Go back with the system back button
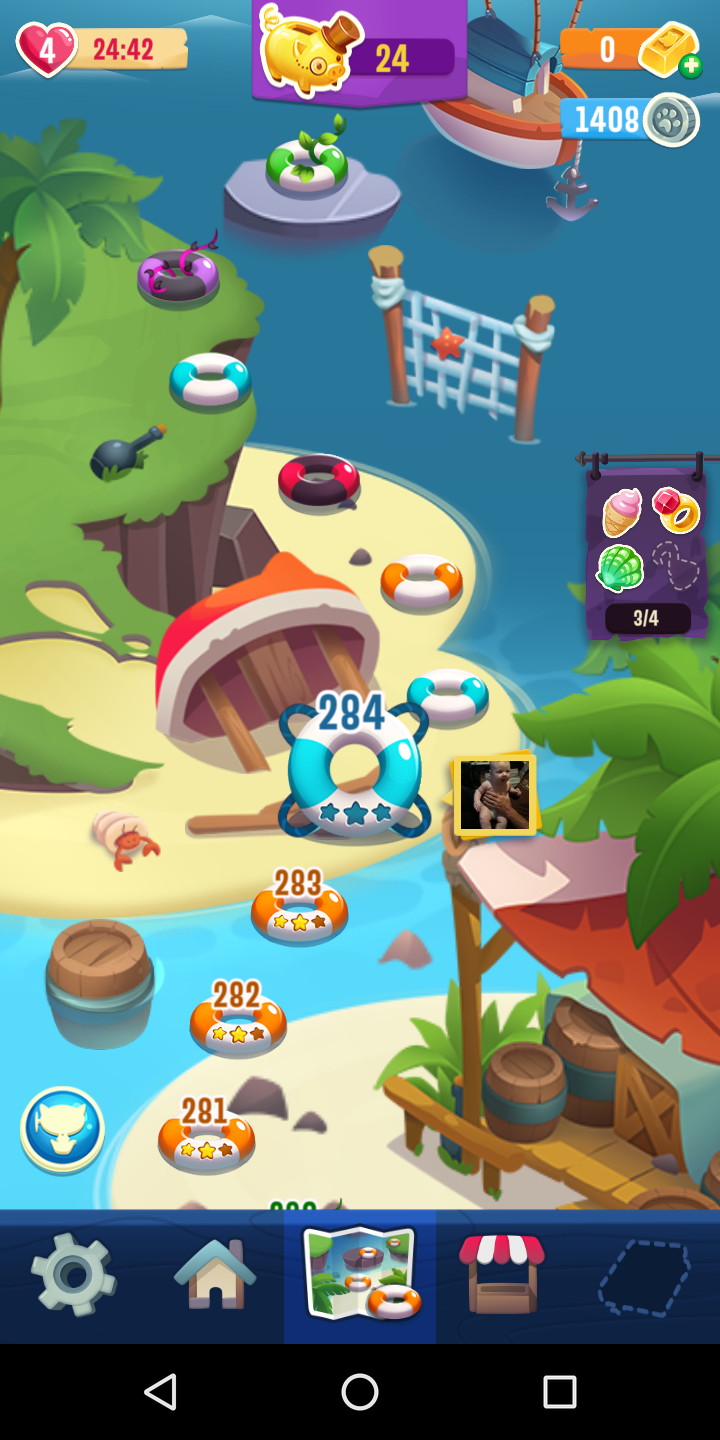The height and width of the screenshot is (1440, 720). (x=160, y=1391)
